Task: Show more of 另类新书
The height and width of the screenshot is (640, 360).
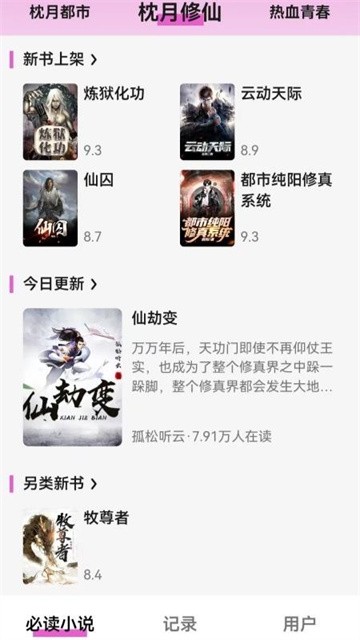Action: (60, 484)
